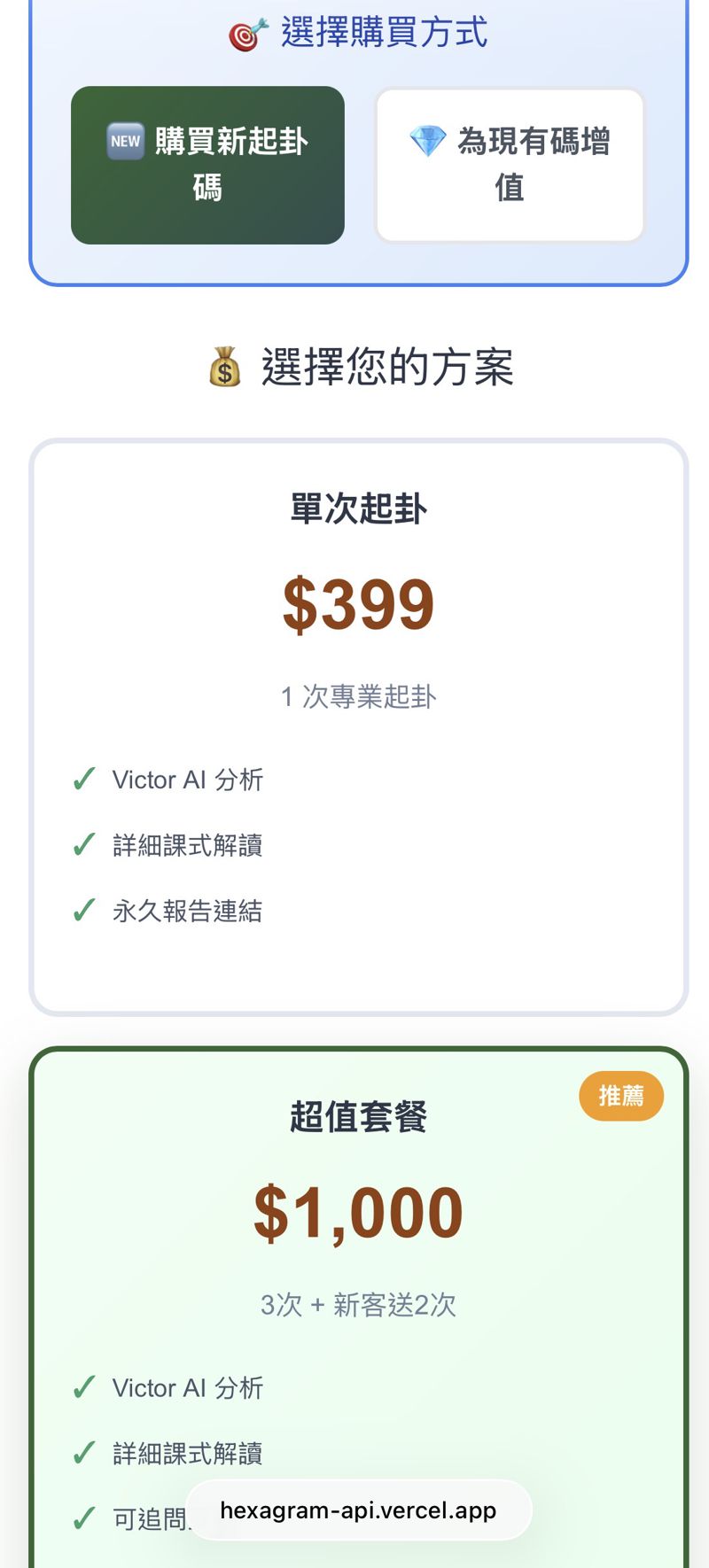Click the checkmark beside 詳細課式解讀
This screenshot has height=1568, width=709.
pos(83,845)
